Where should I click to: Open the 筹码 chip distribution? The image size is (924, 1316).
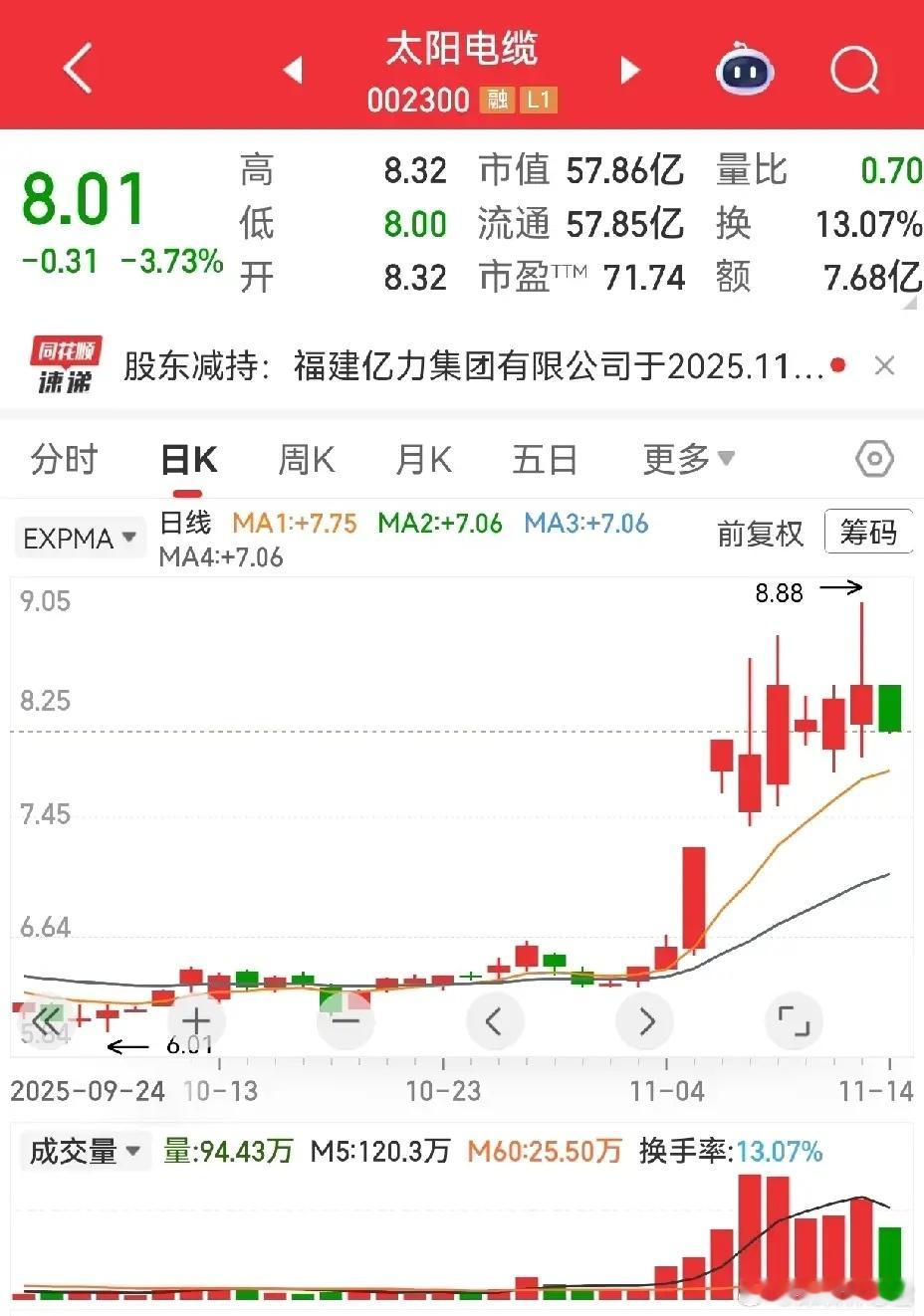[x=868, y=533]
